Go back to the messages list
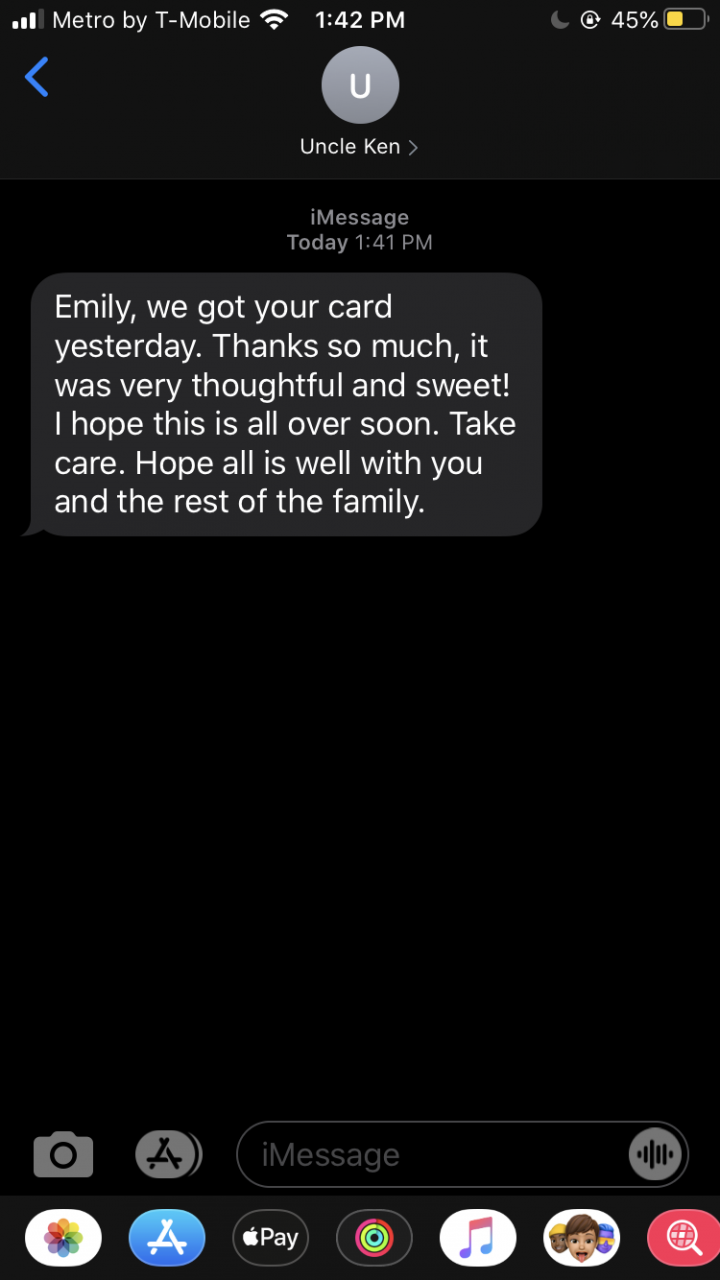Image resolution: width=720 pixels, height=1280 pixels. pyautogui.click(x=37, y=77)
